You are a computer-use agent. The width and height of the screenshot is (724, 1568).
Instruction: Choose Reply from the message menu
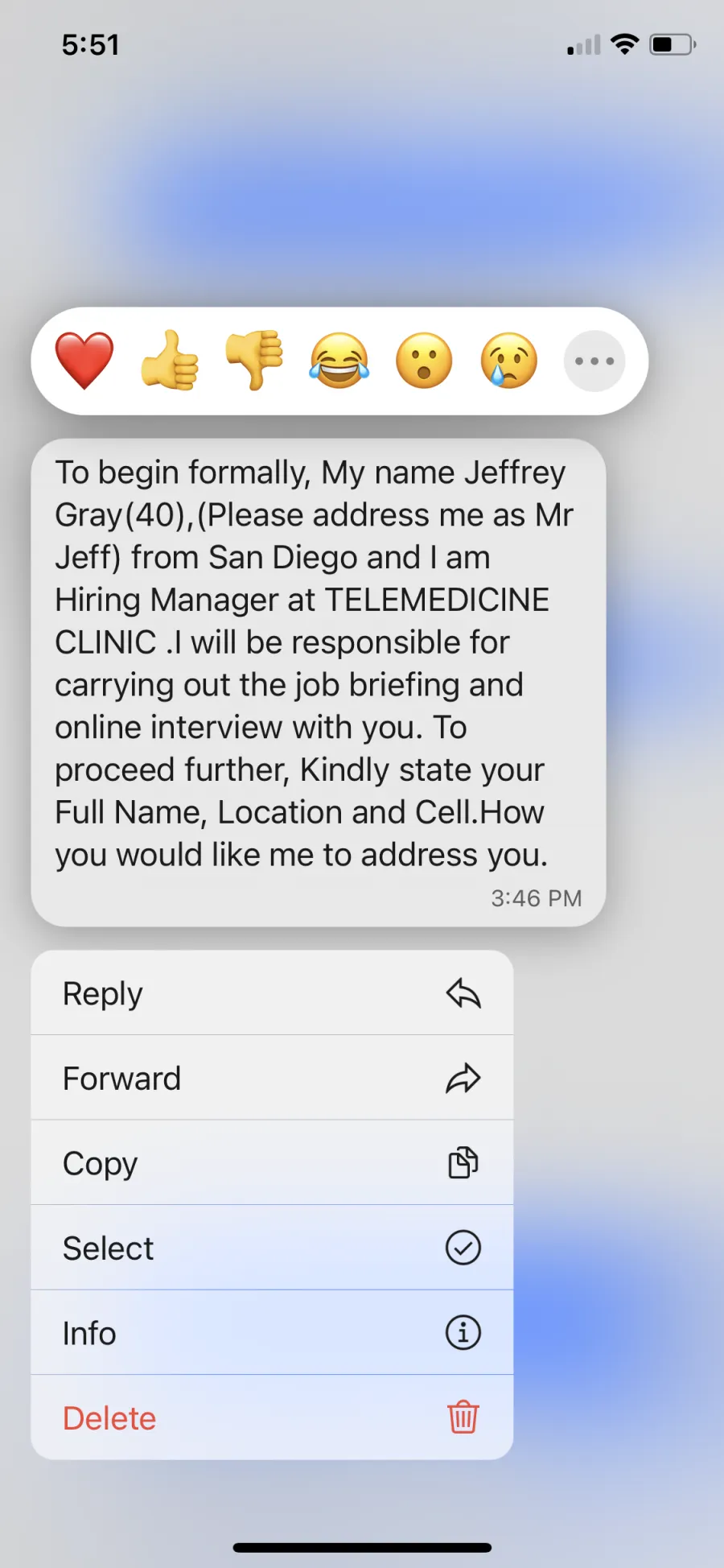click(x=272, y=993)
